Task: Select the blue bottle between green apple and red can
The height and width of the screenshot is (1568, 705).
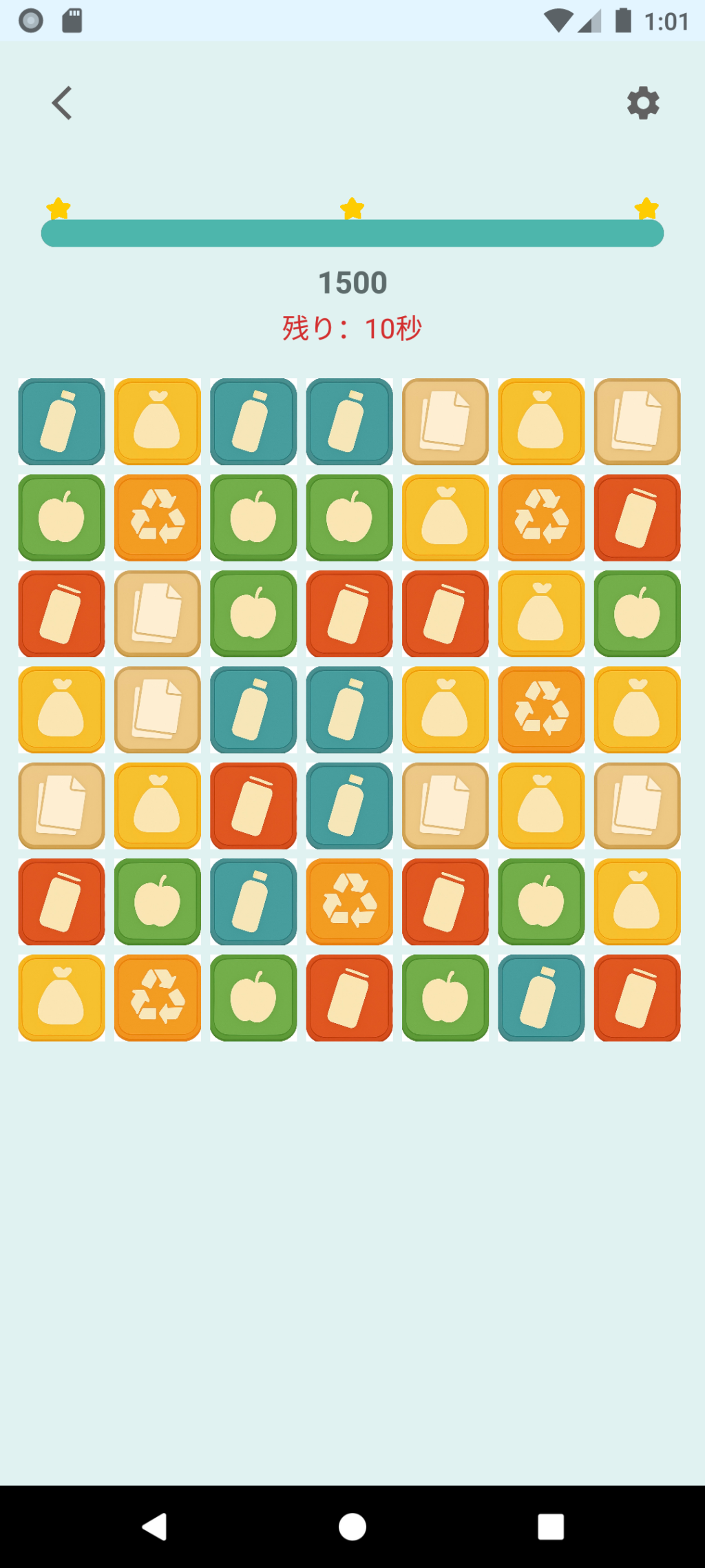Action: click(541, 998)
